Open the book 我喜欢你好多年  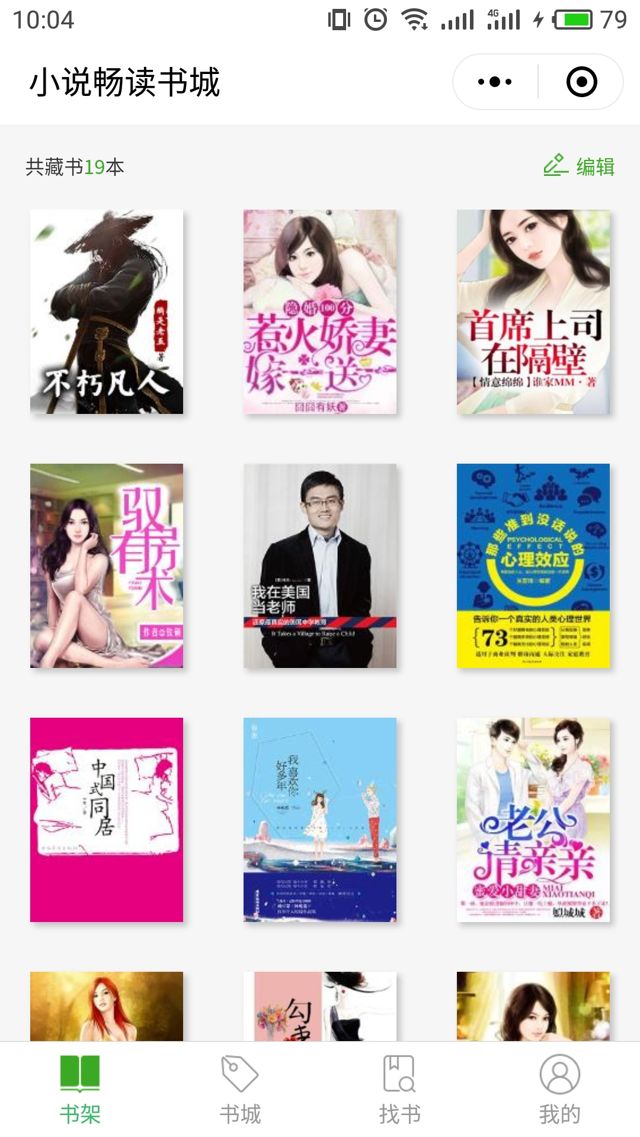tap(320, 819)
